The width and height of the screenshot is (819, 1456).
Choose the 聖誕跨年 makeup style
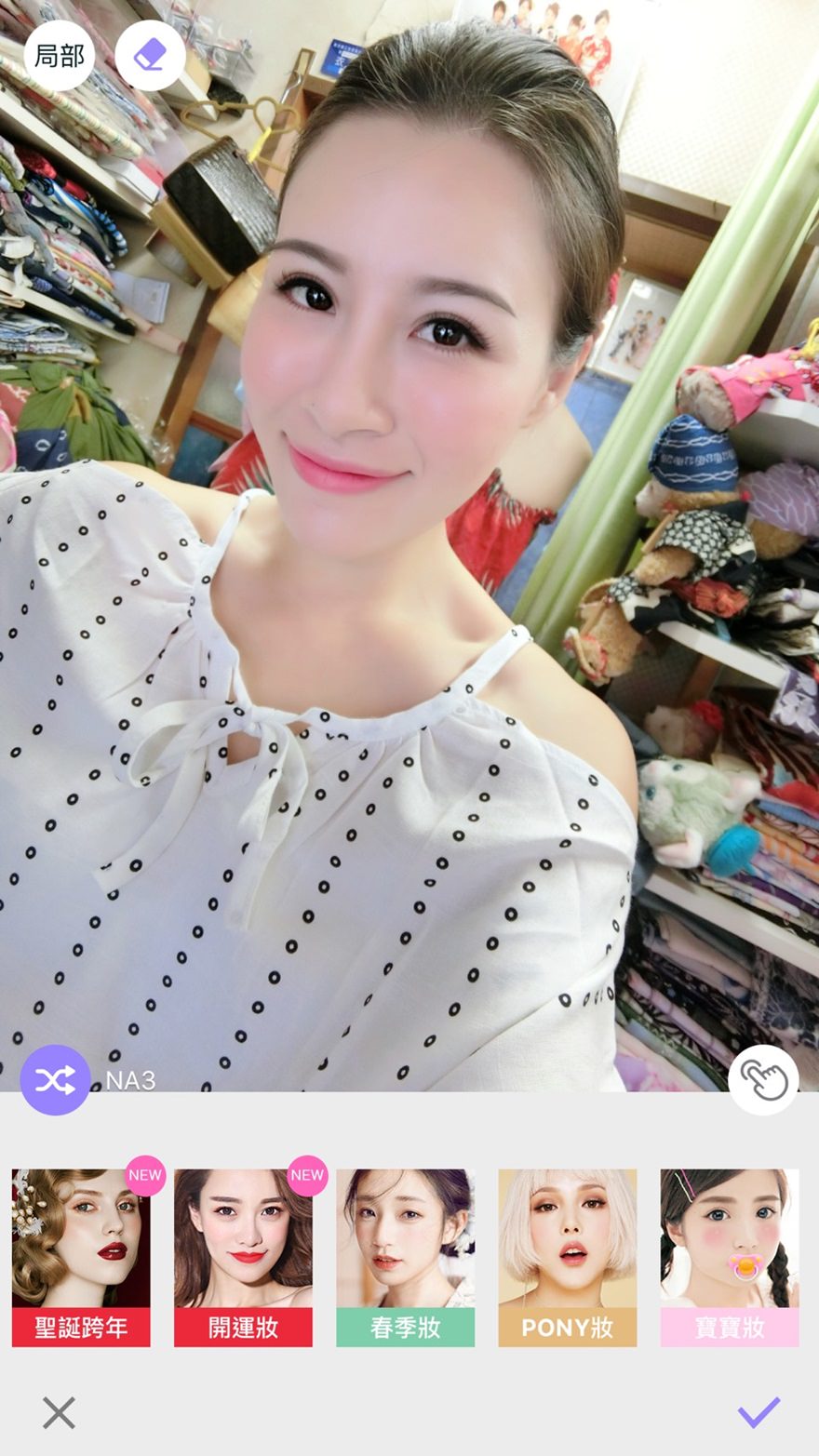tap(81, 1257)
